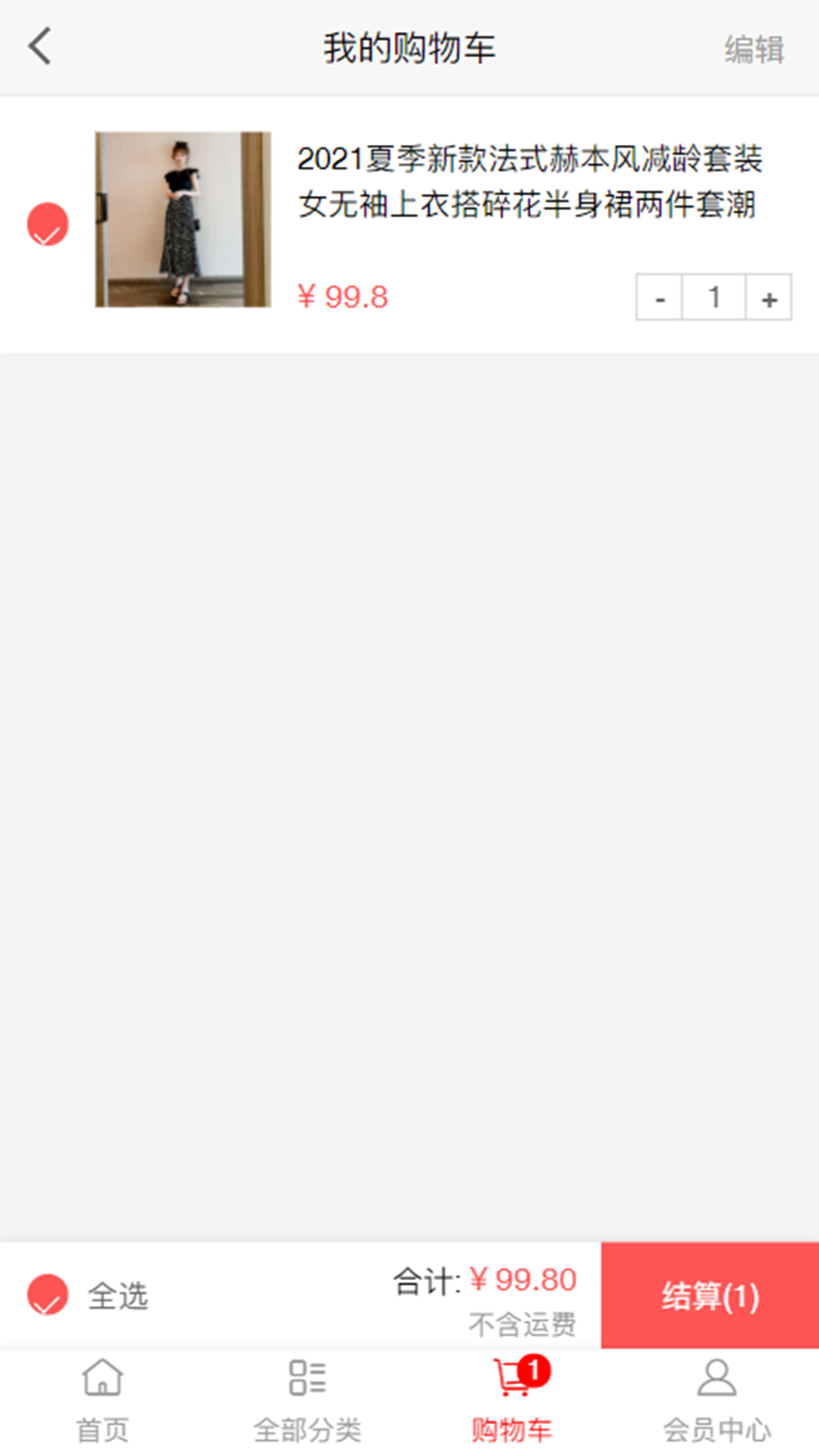Toggle the 全选 select-all checkbox
The width and height of the screenshot is (819, 1456).
48,1294
